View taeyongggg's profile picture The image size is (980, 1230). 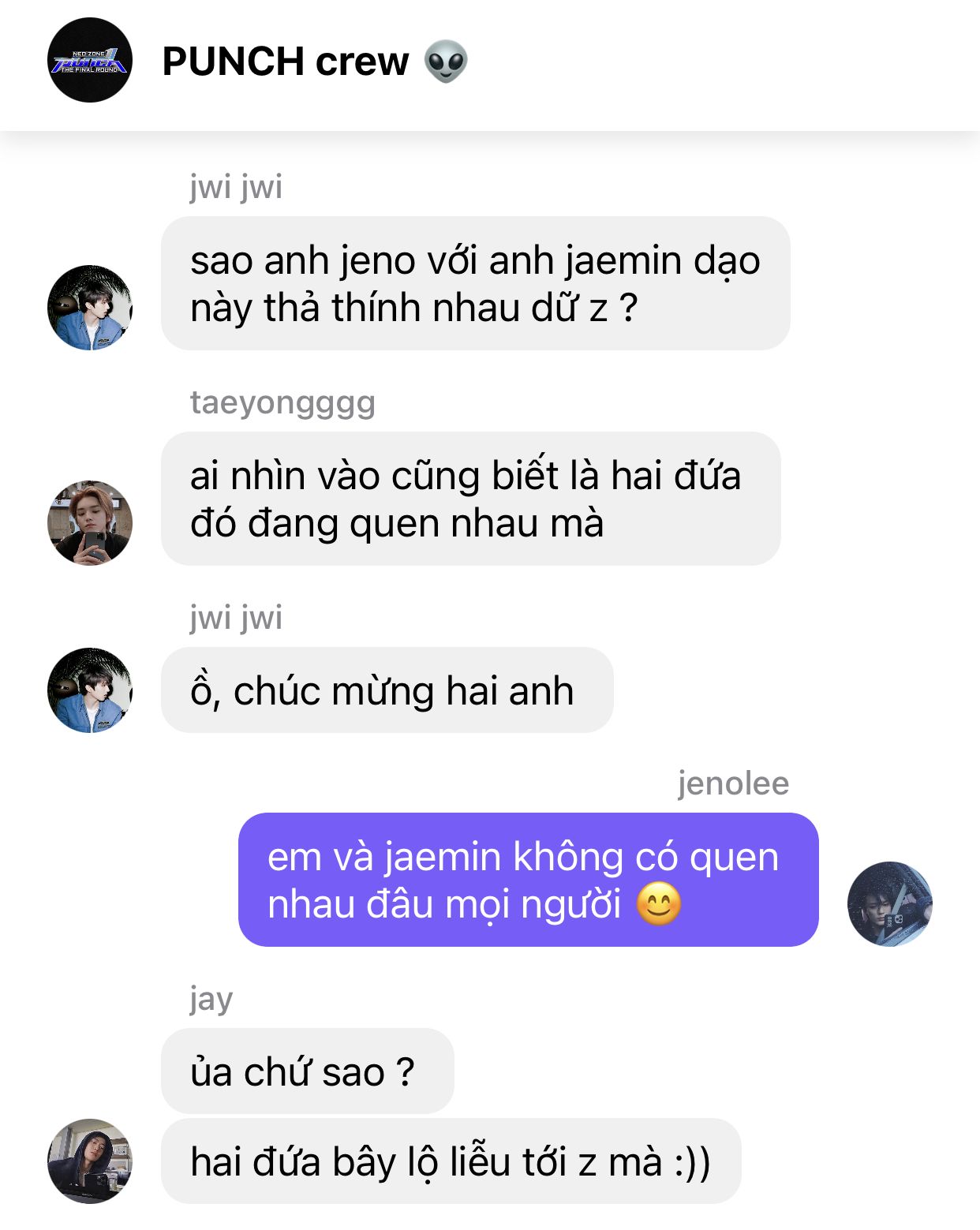click(x=89, y=523)
